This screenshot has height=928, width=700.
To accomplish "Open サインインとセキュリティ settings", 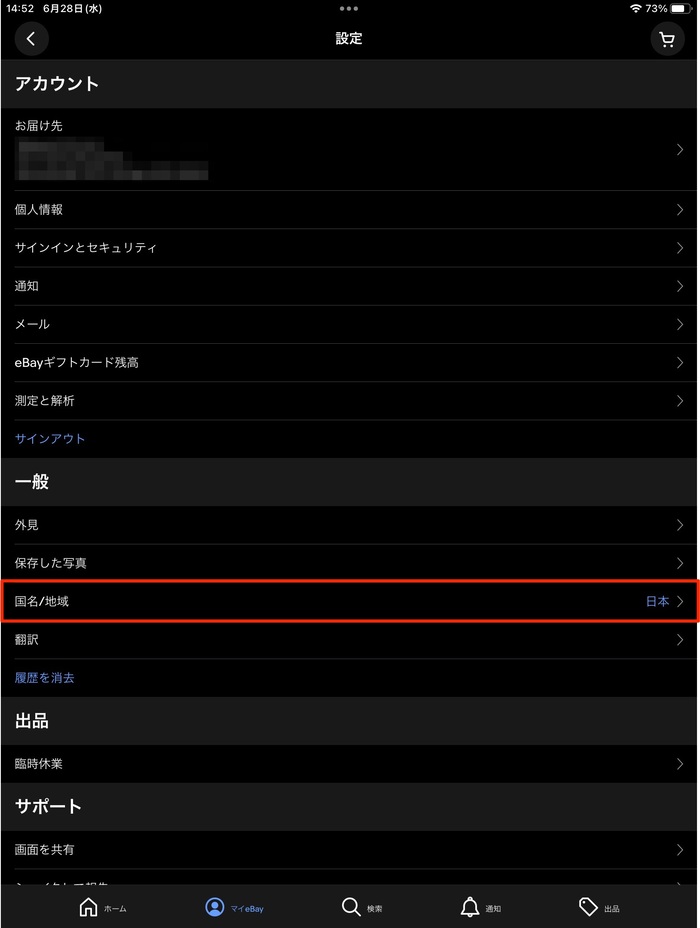I will click(x=349, y=248).
